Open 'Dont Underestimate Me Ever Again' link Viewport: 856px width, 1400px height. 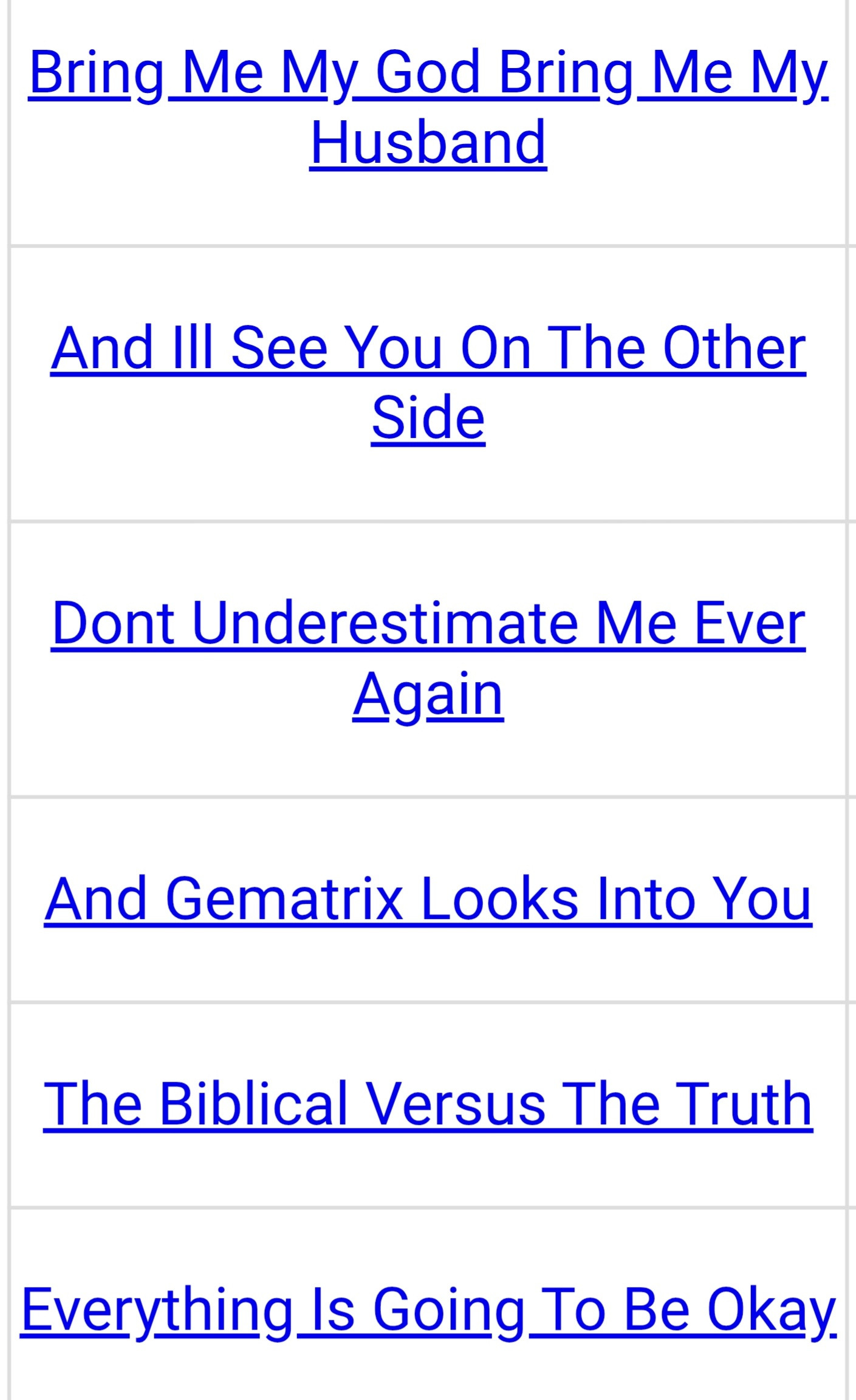click(x=428, y=623)
